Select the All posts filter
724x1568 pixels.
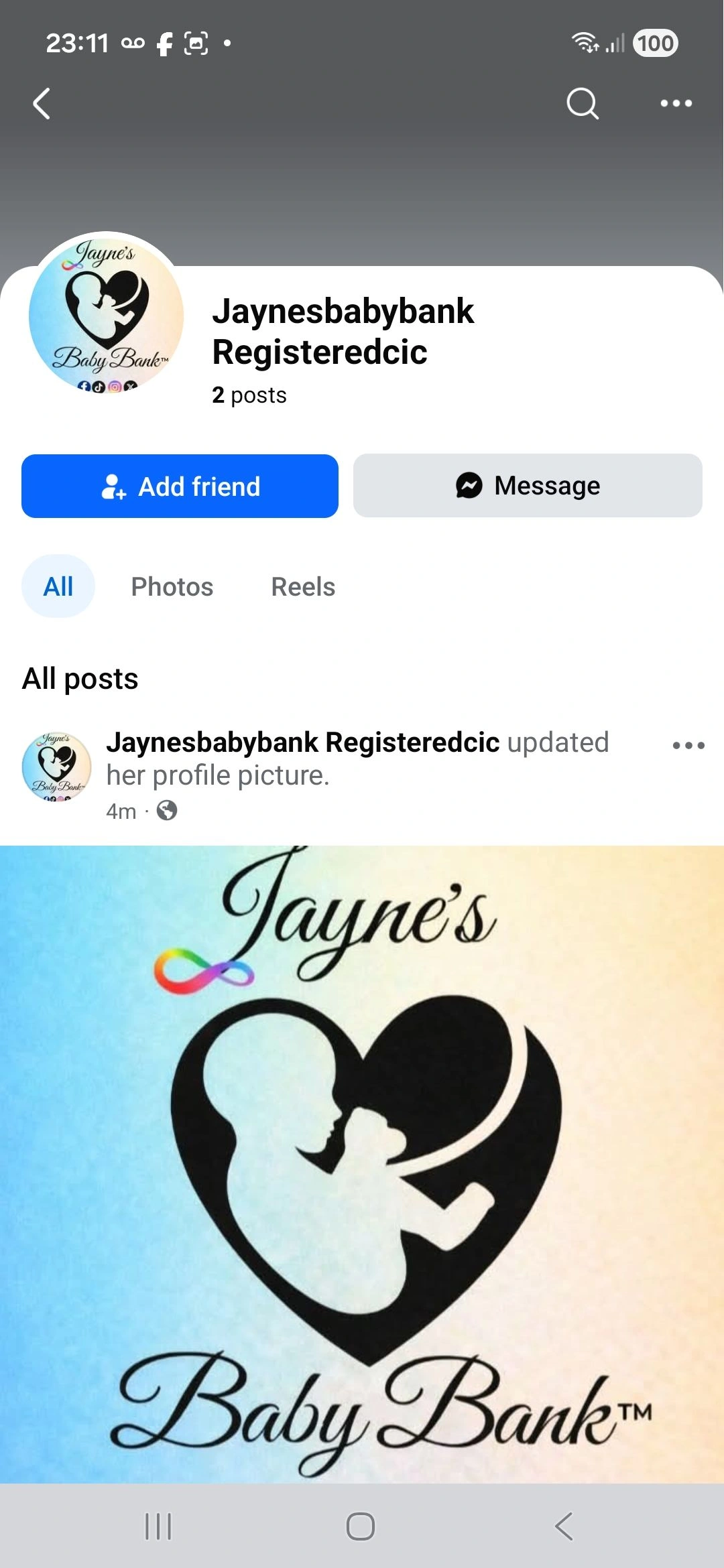pyautogui.click(x=58, y=586)
